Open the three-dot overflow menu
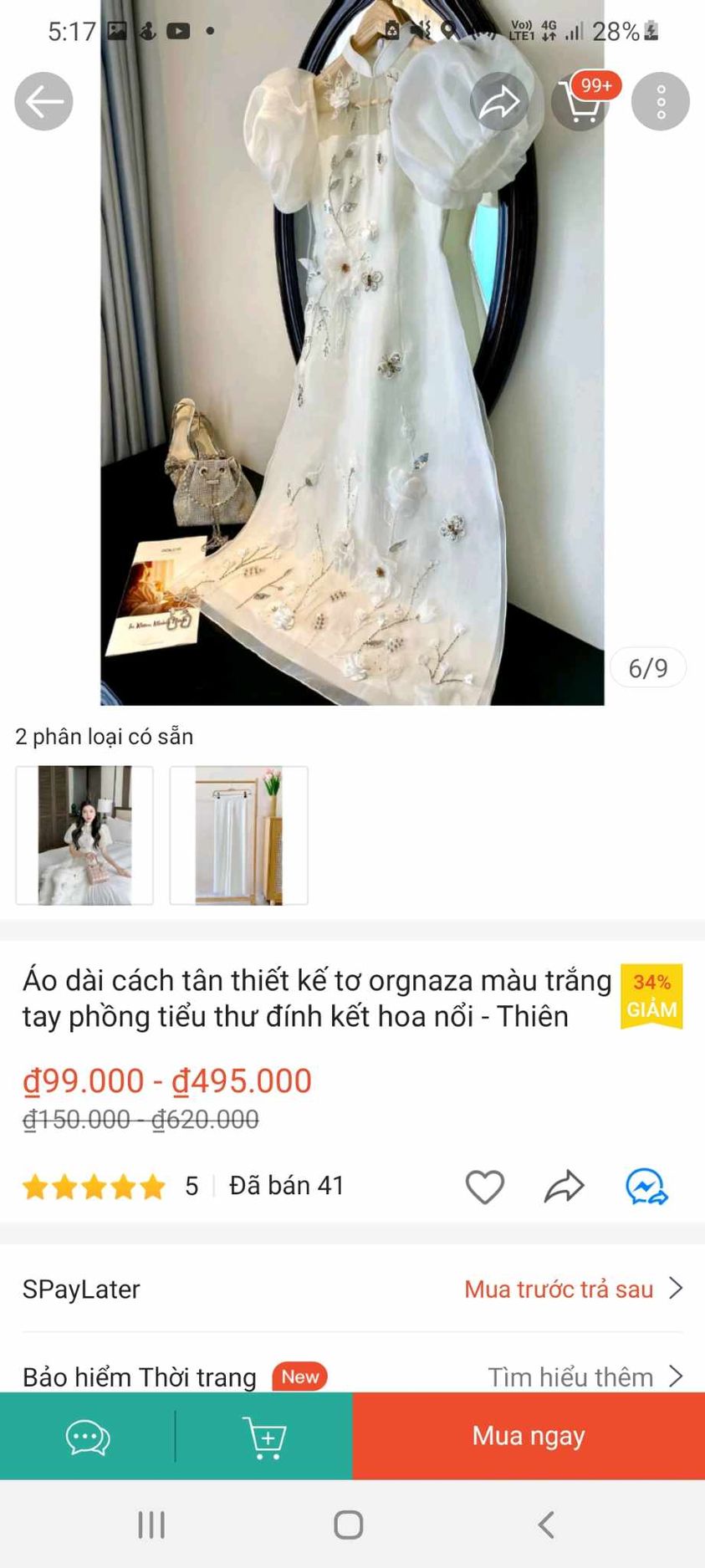The image size is (705, 1568). click(x=660, y=101)
